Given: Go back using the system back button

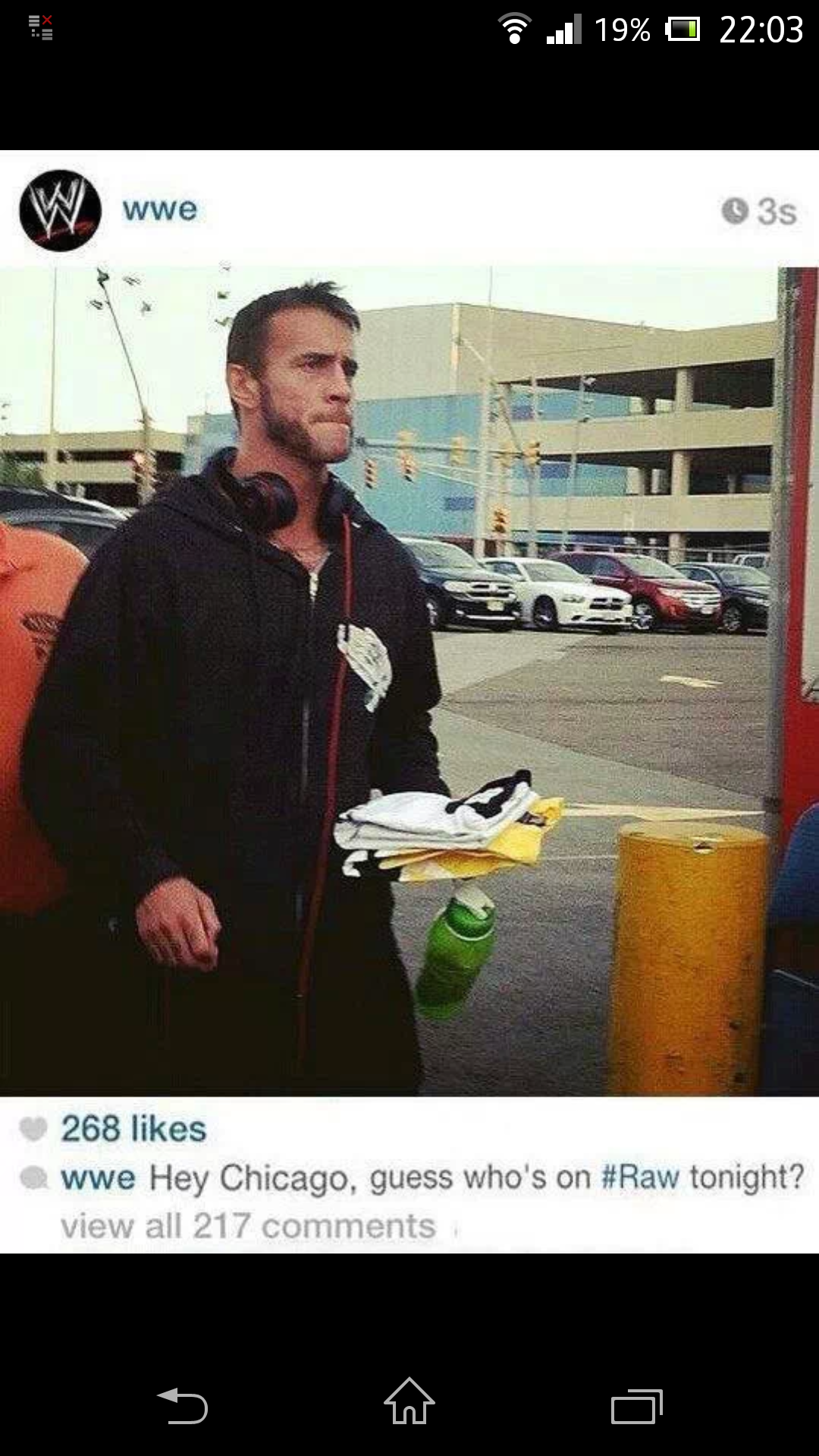Looking at the screenshot, I should point(182,1405).
